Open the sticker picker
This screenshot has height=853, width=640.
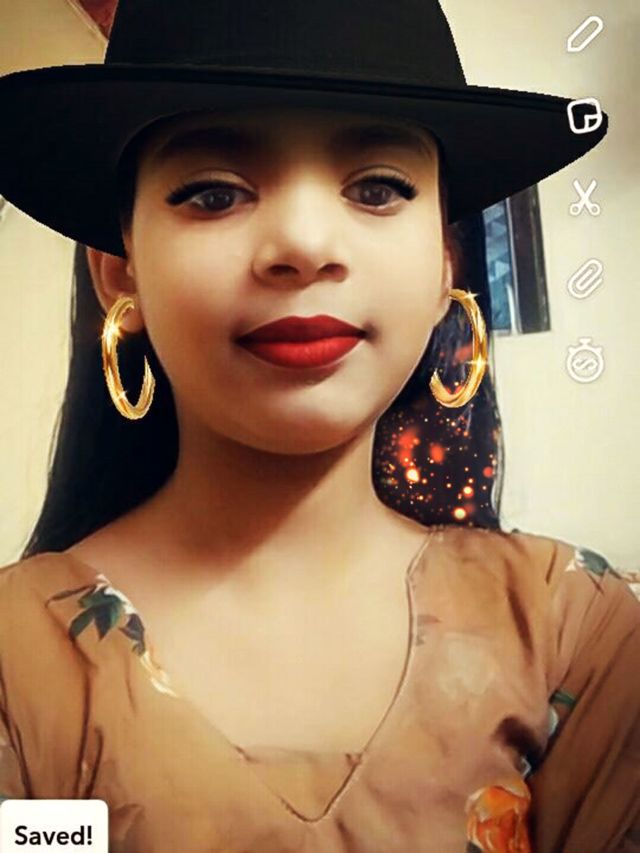585,116
